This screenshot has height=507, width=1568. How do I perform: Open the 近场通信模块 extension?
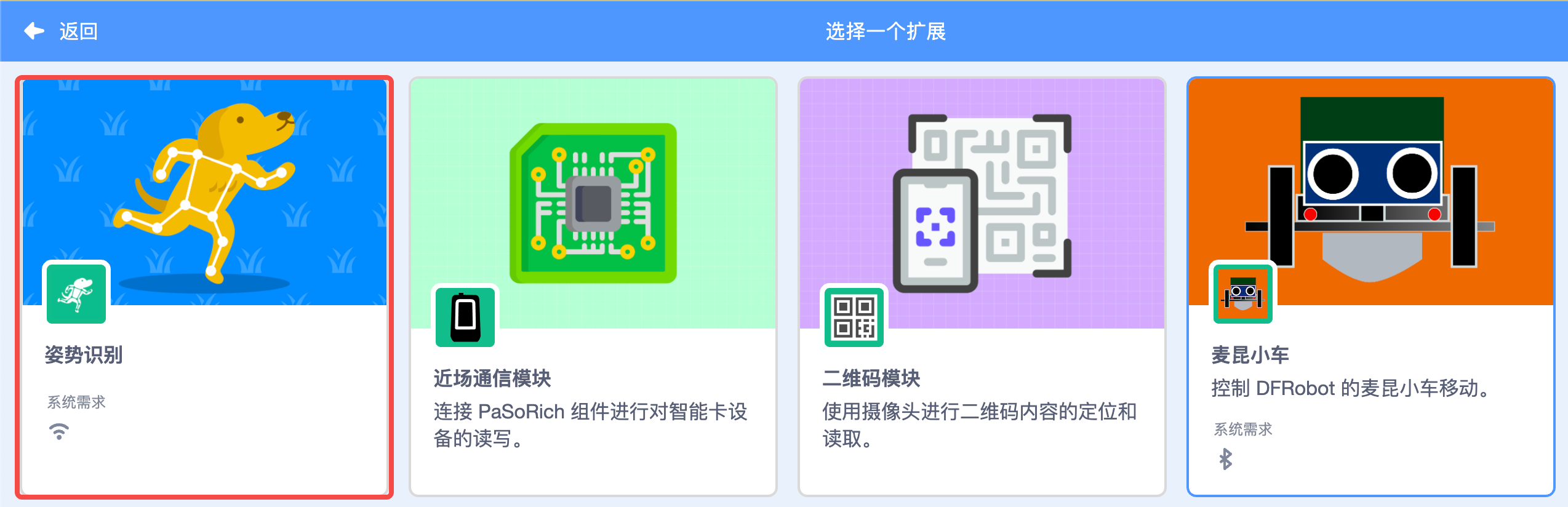pos(593,286)
